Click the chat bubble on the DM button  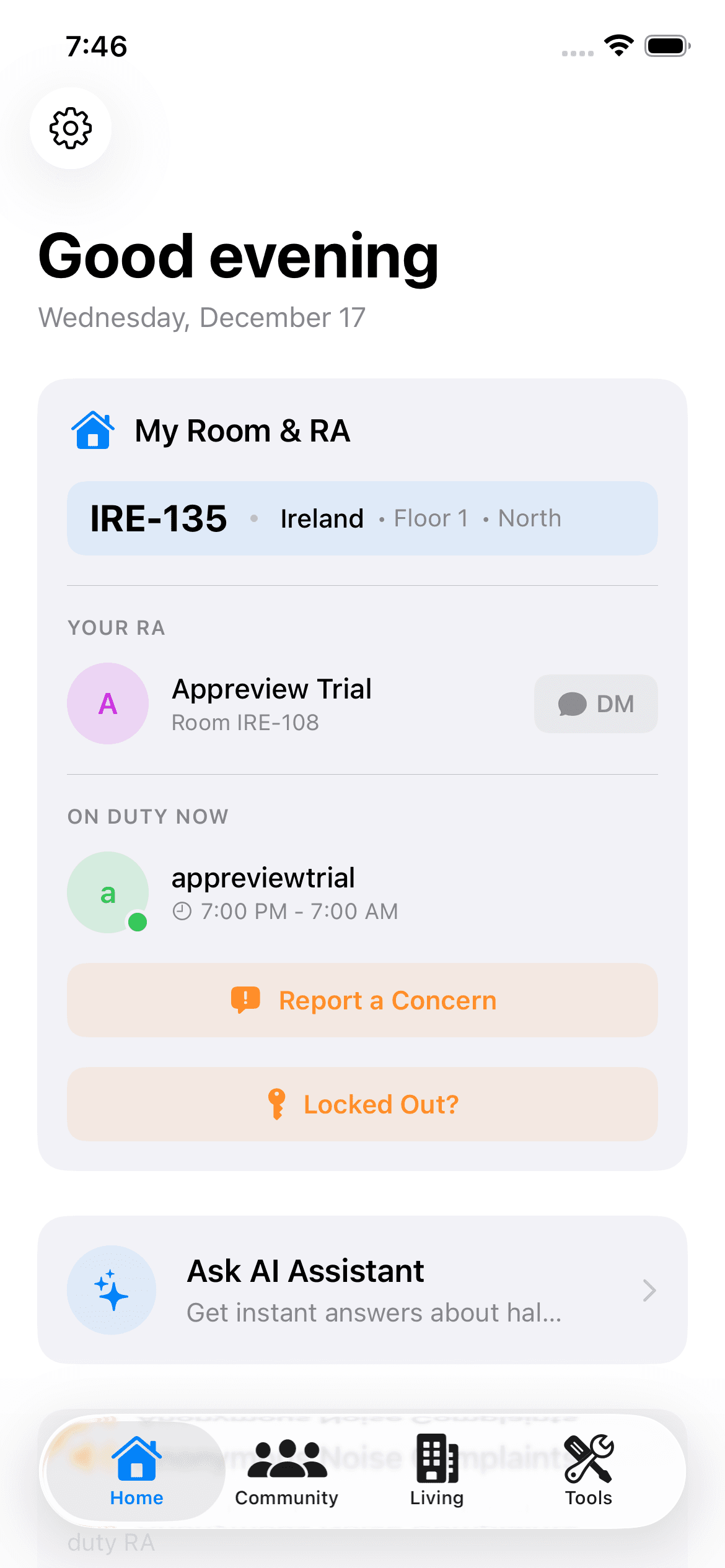point(571,704)
